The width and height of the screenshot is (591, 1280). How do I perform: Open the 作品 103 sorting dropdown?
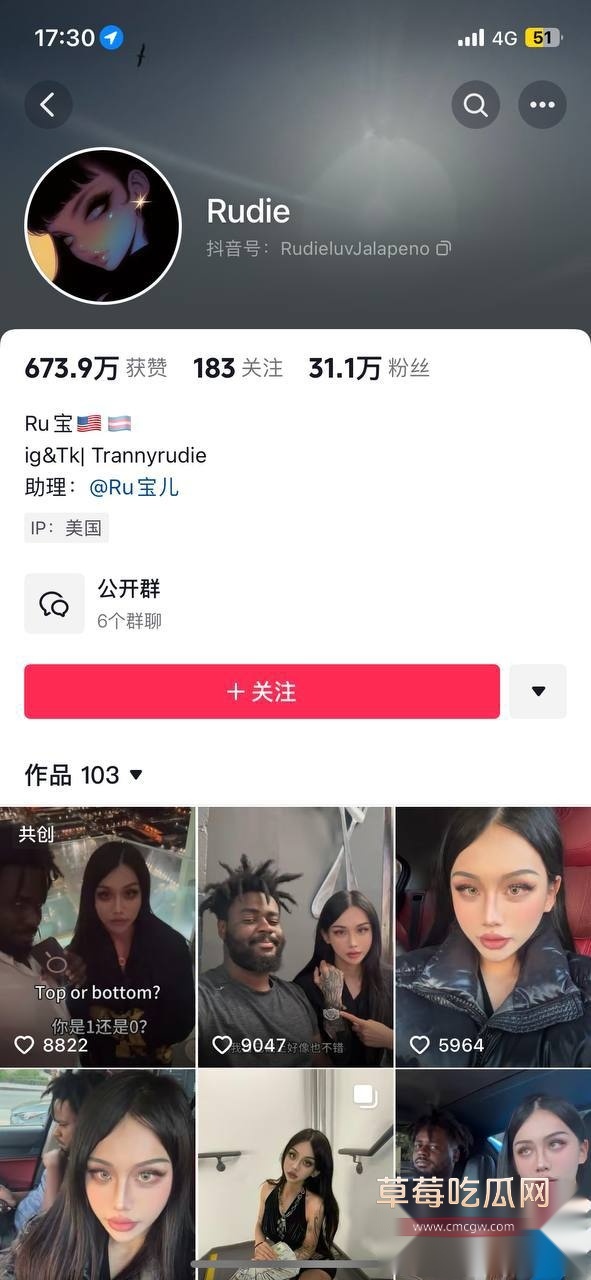[84, 775]
